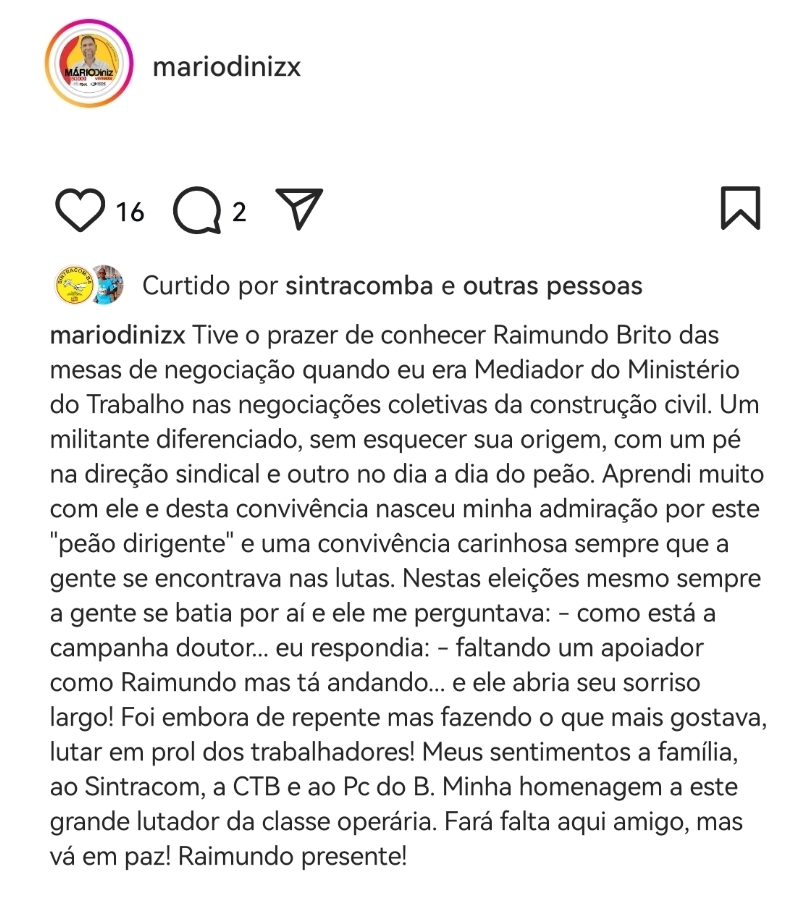Like this post with the heart
Image resolution: width=799 pixels, height=901 pixels.
pyautogui.click(x=80, y=210)
